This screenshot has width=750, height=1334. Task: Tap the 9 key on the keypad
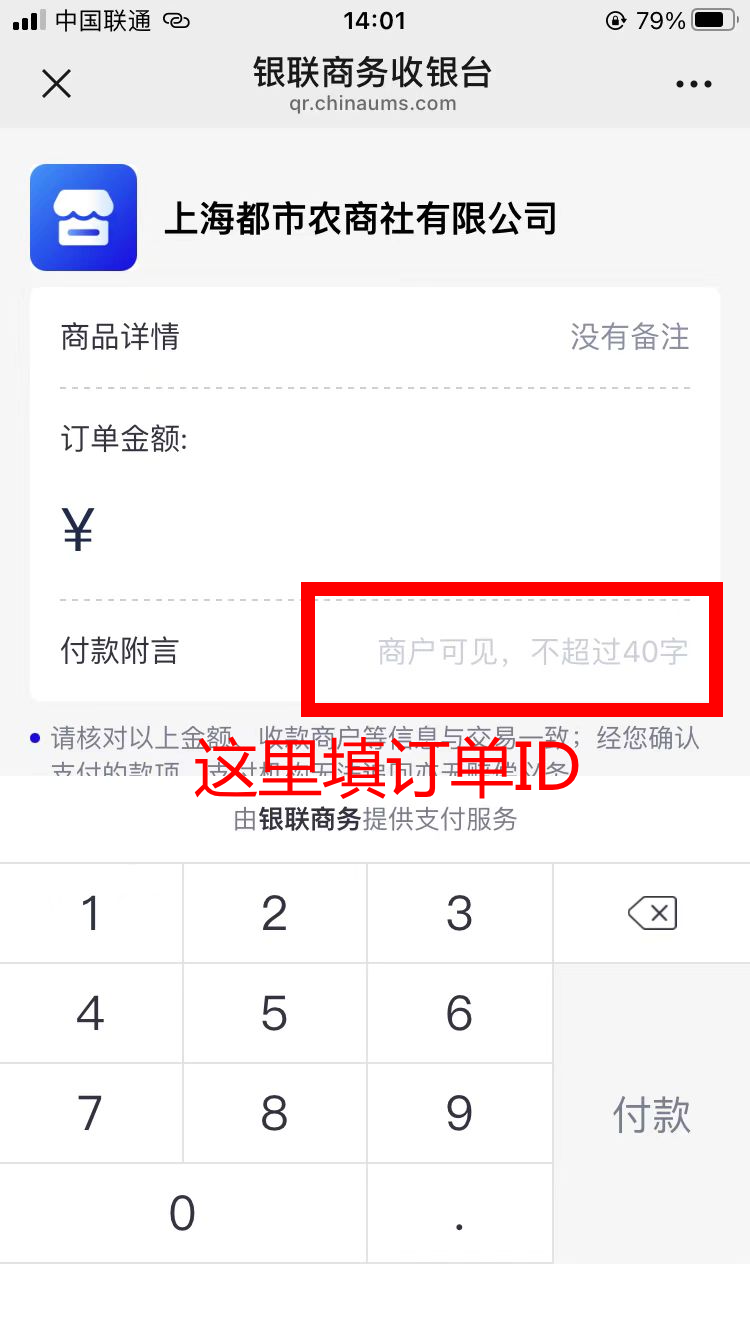point(459,1113)
